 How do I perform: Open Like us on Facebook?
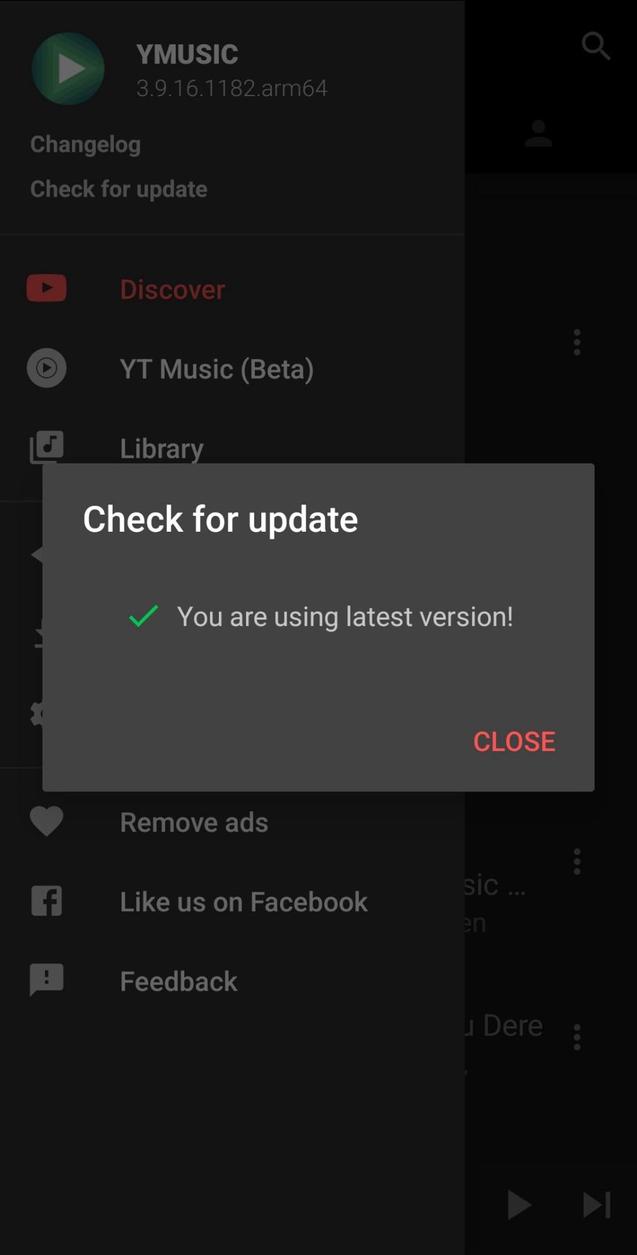coord(243,902)
